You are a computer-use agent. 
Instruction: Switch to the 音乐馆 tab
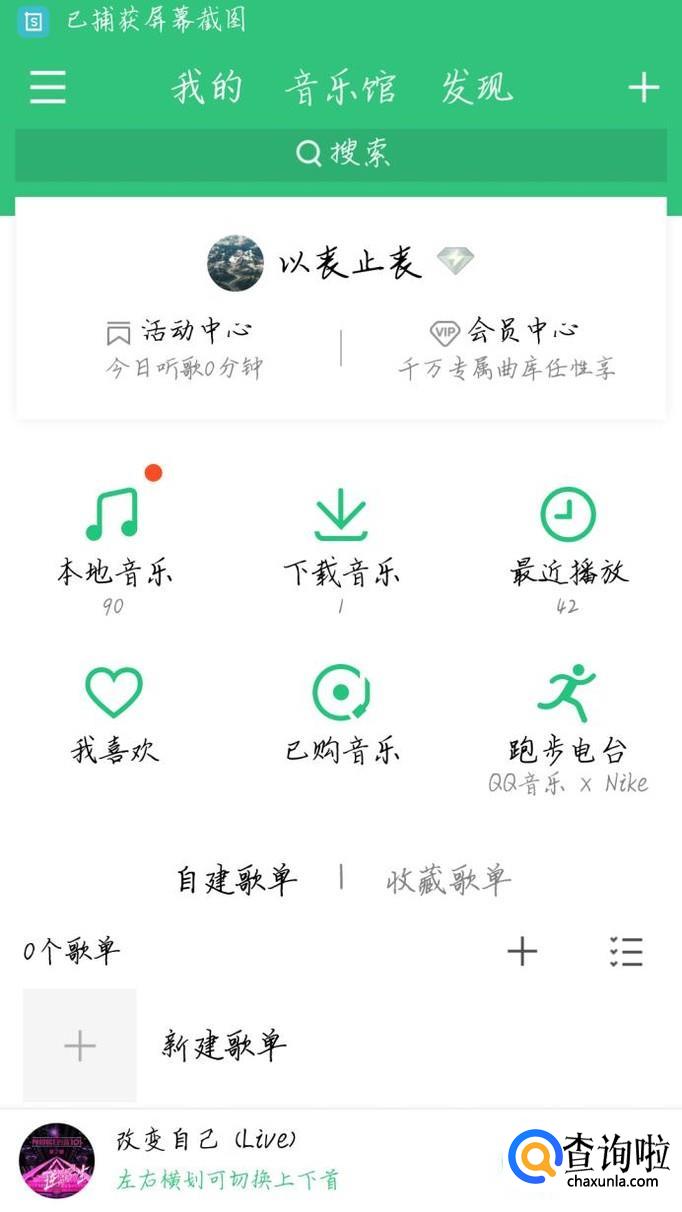tap(340, 88)
